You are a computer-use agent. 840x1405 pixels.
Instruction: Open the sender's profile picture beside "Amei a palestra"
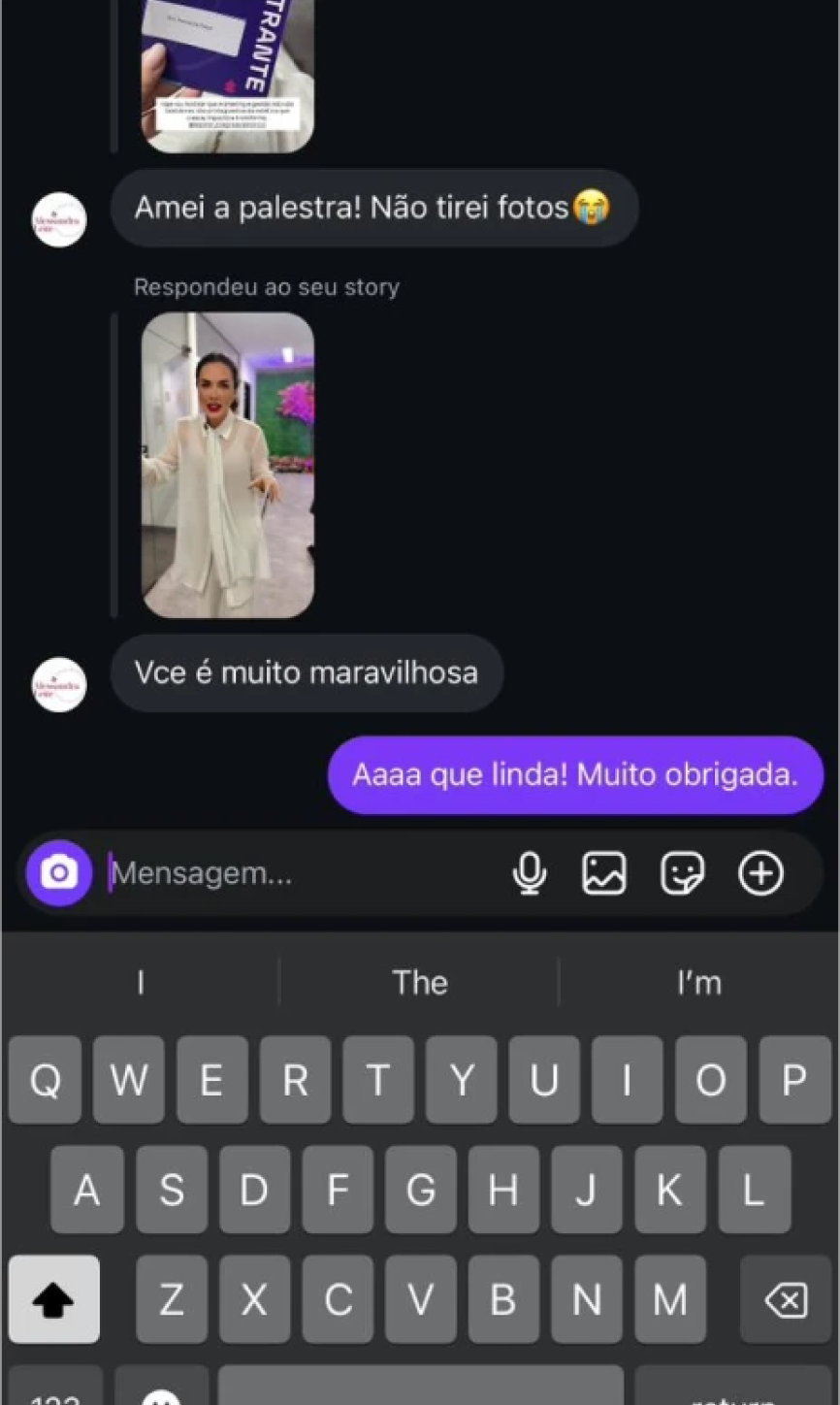click(59, 219)
